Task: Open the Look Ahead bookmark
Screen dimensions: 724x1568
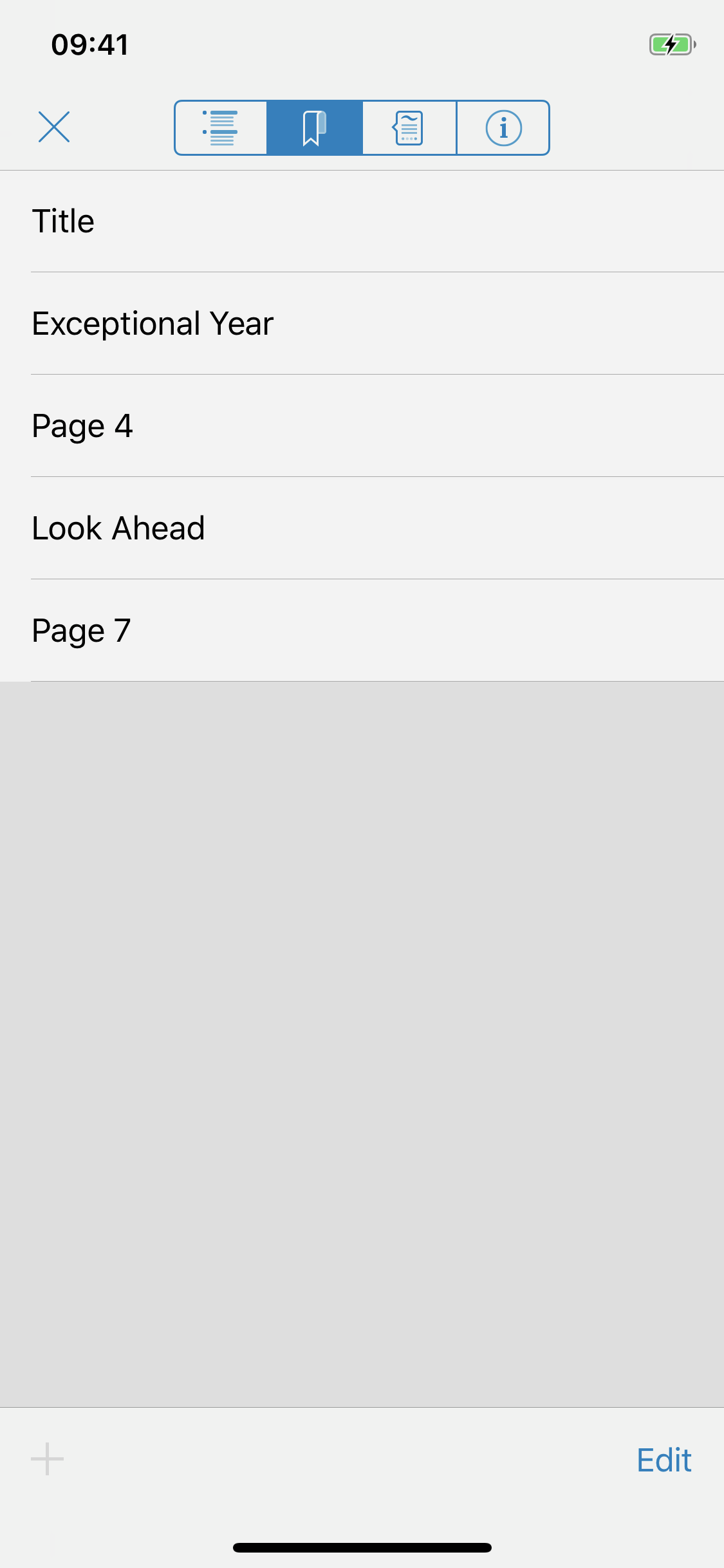Action: pyautogui.click(x=362, y=528)
